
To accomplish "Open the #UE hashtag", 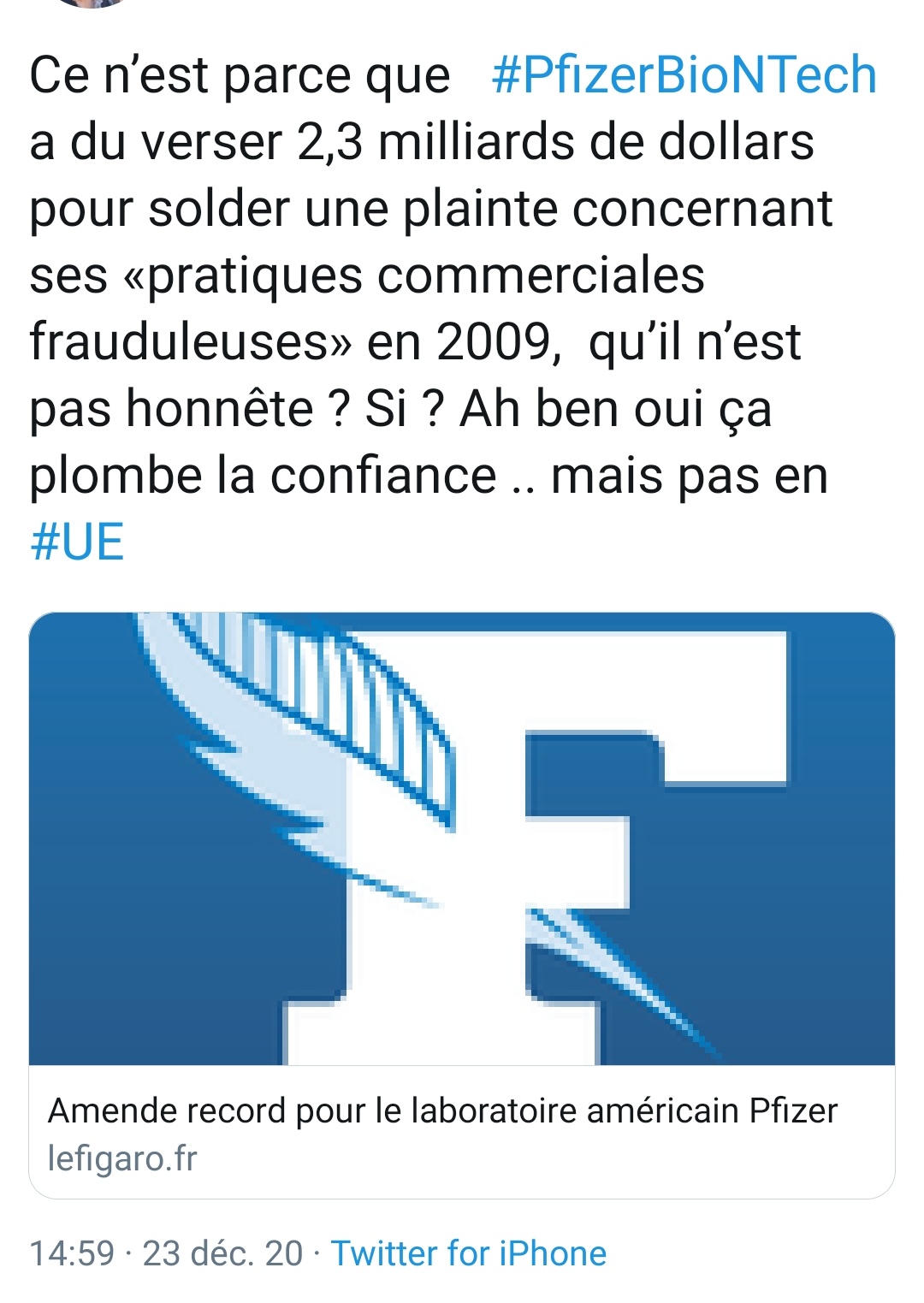I will pyautogui.click(x=77, y=542).
